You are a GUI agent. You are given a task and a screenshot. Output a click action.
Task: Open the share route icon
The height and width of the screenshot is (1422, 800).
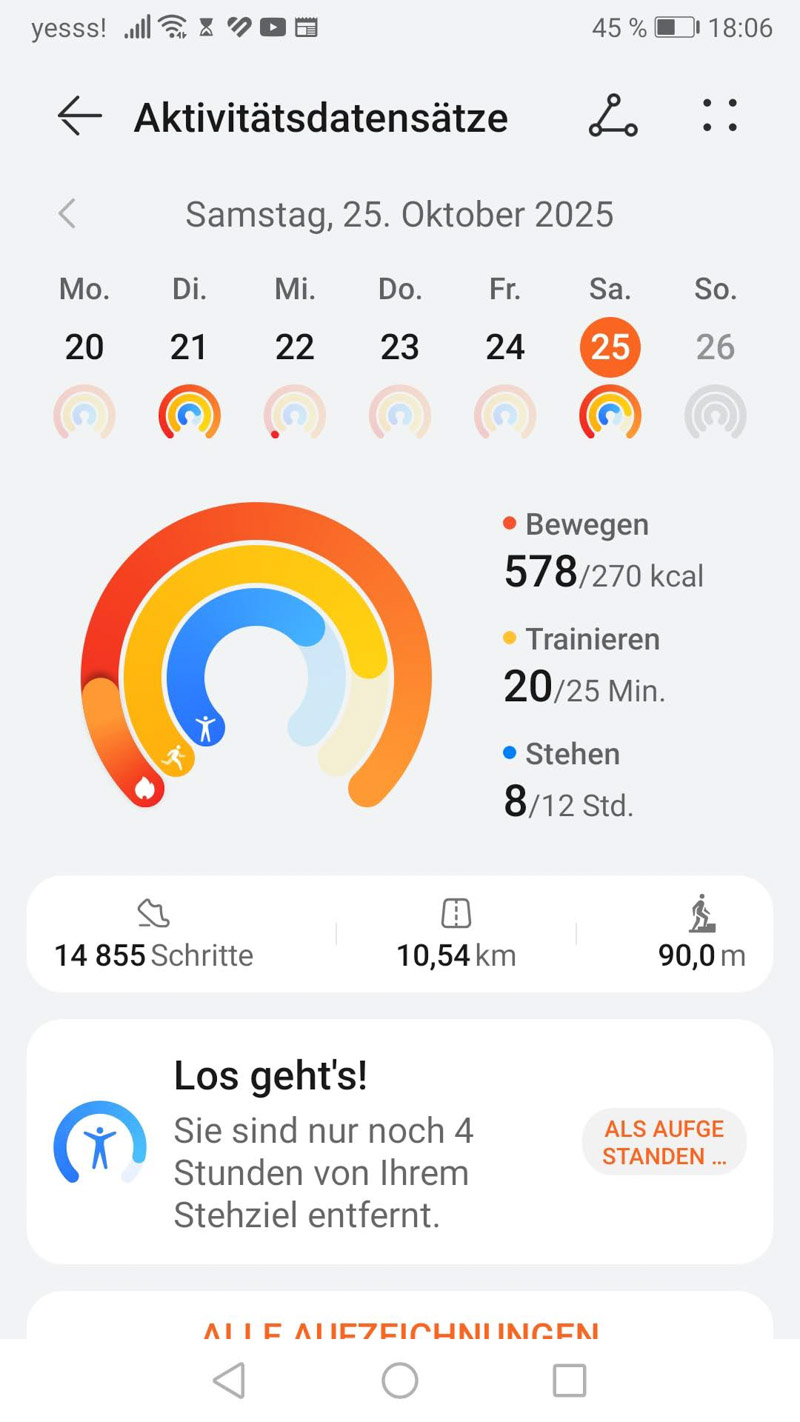(612, 117)
